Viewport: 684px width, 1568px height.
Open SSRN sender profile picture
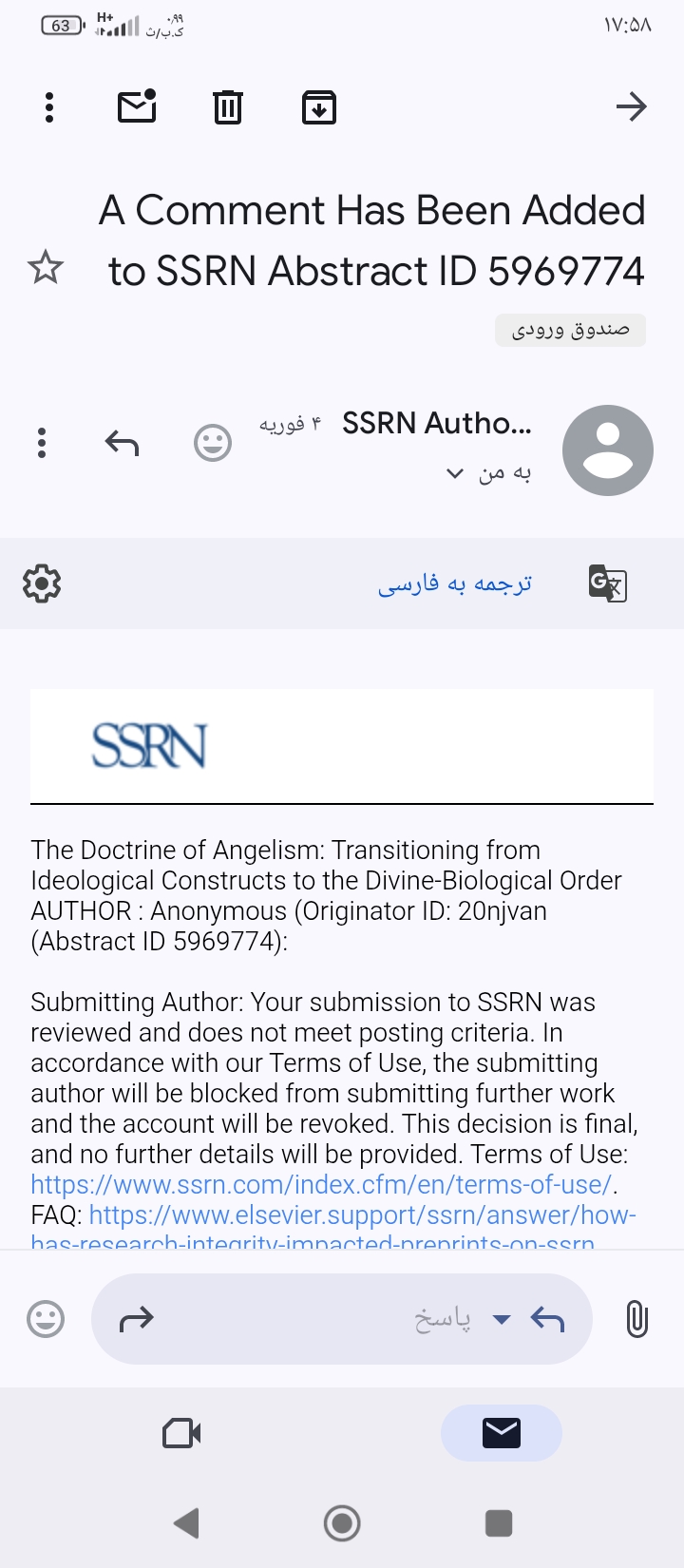(607, 450)
